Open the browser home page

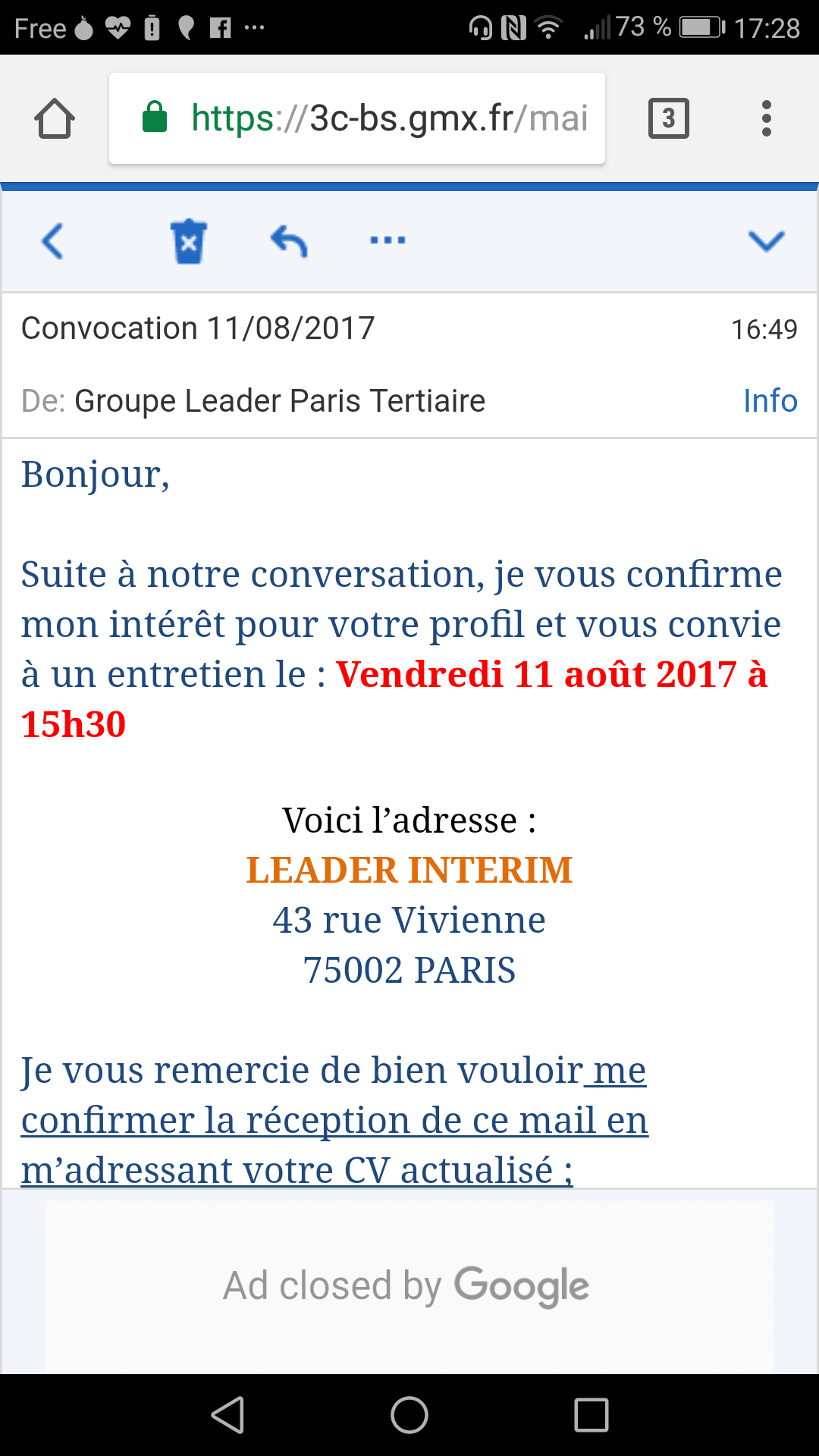pyautogui.click(x=55, y=118)
